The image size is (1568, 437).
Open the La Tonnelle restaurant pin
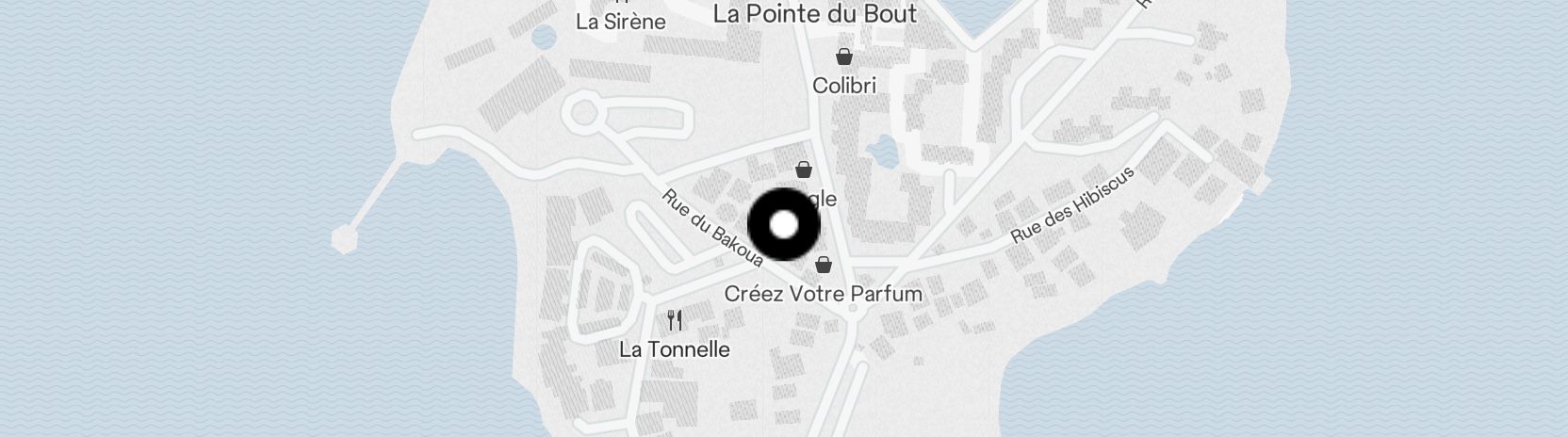(675, 320)
